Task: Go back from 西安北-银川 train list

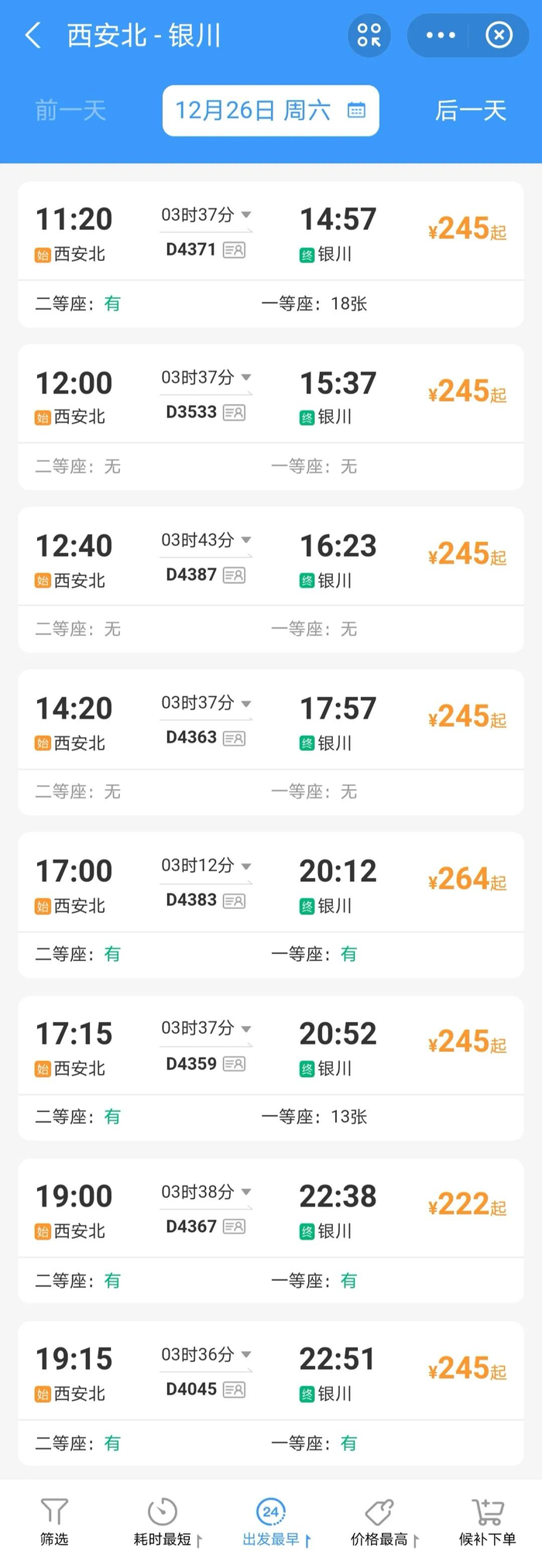Action: pyautogui.click(x=33, y=36)
